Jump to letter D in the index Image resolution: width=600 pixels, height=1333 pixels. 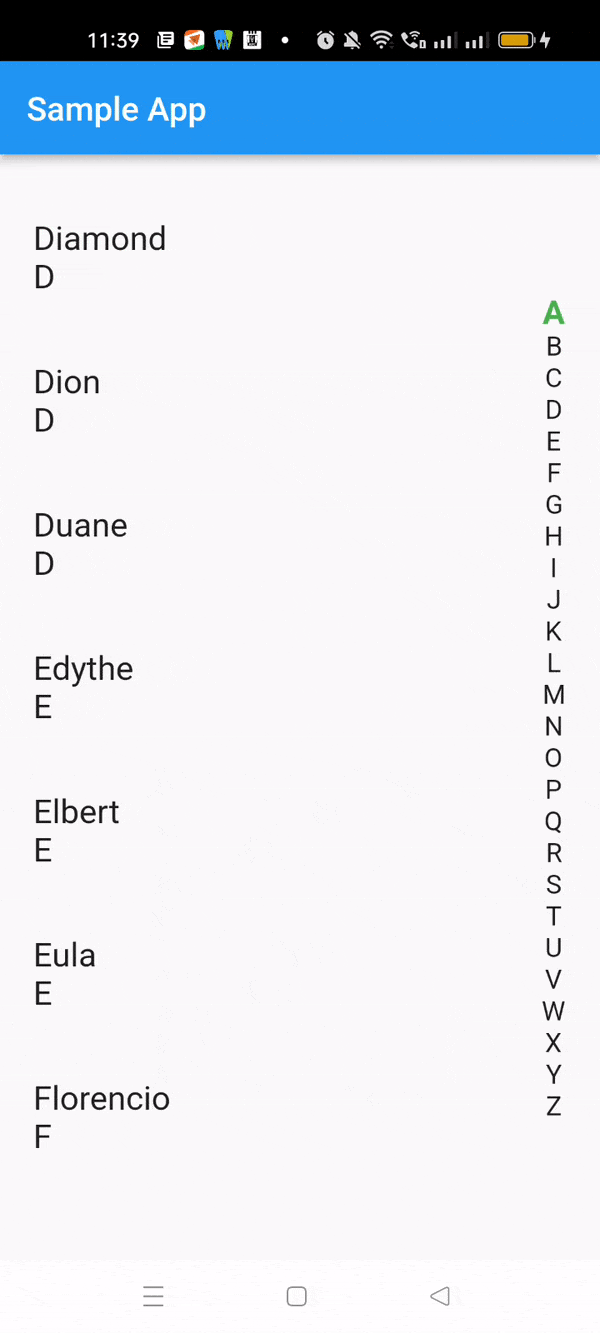tap(553, 410)
